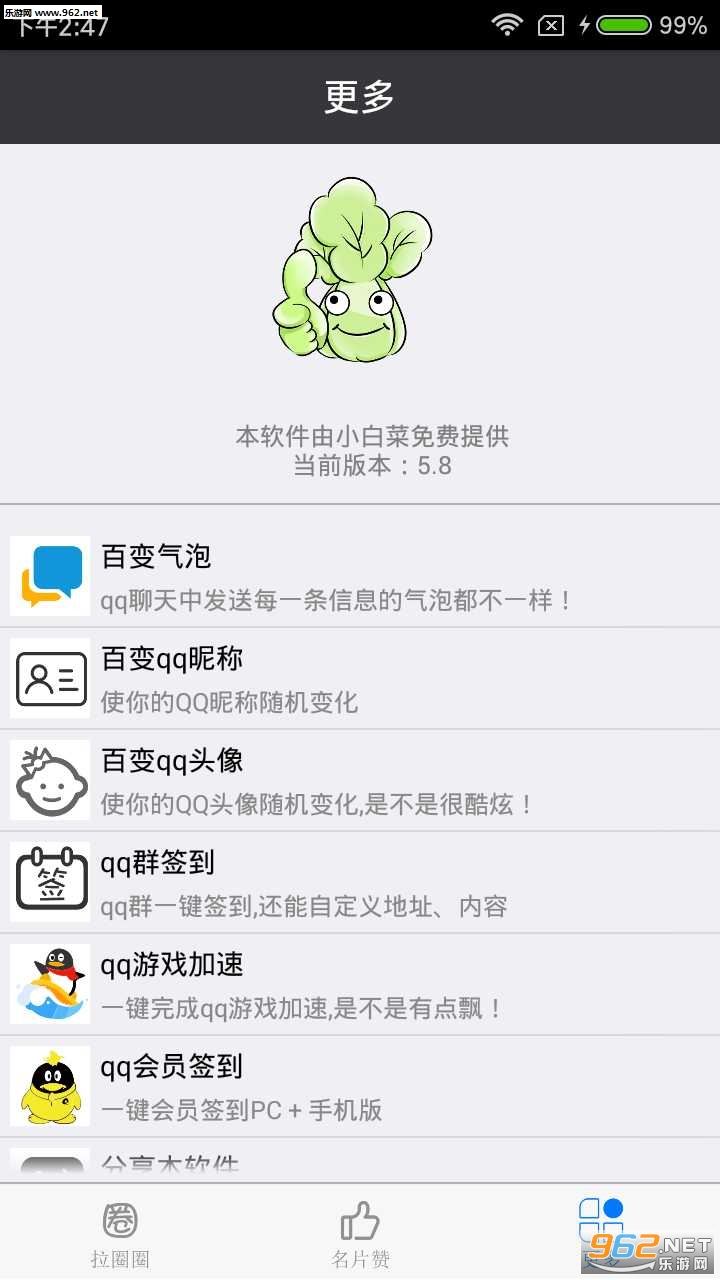
Task: Open the 百变气泡 feature
Action: (x=360, y=577)
